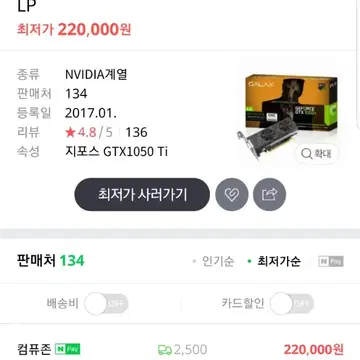The image size is (360, 360).
Task: Toggle the 배송비 switch
Action: pyautogui.click(x=106, y=304)
